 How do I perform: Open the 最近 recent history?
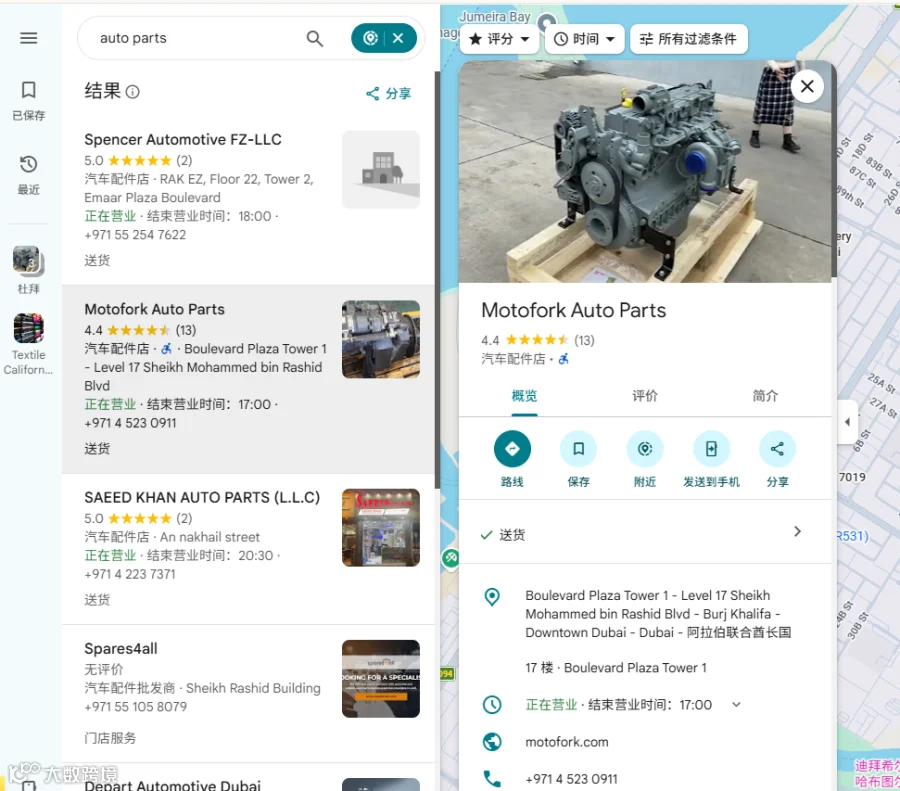(x=28, y=175)
